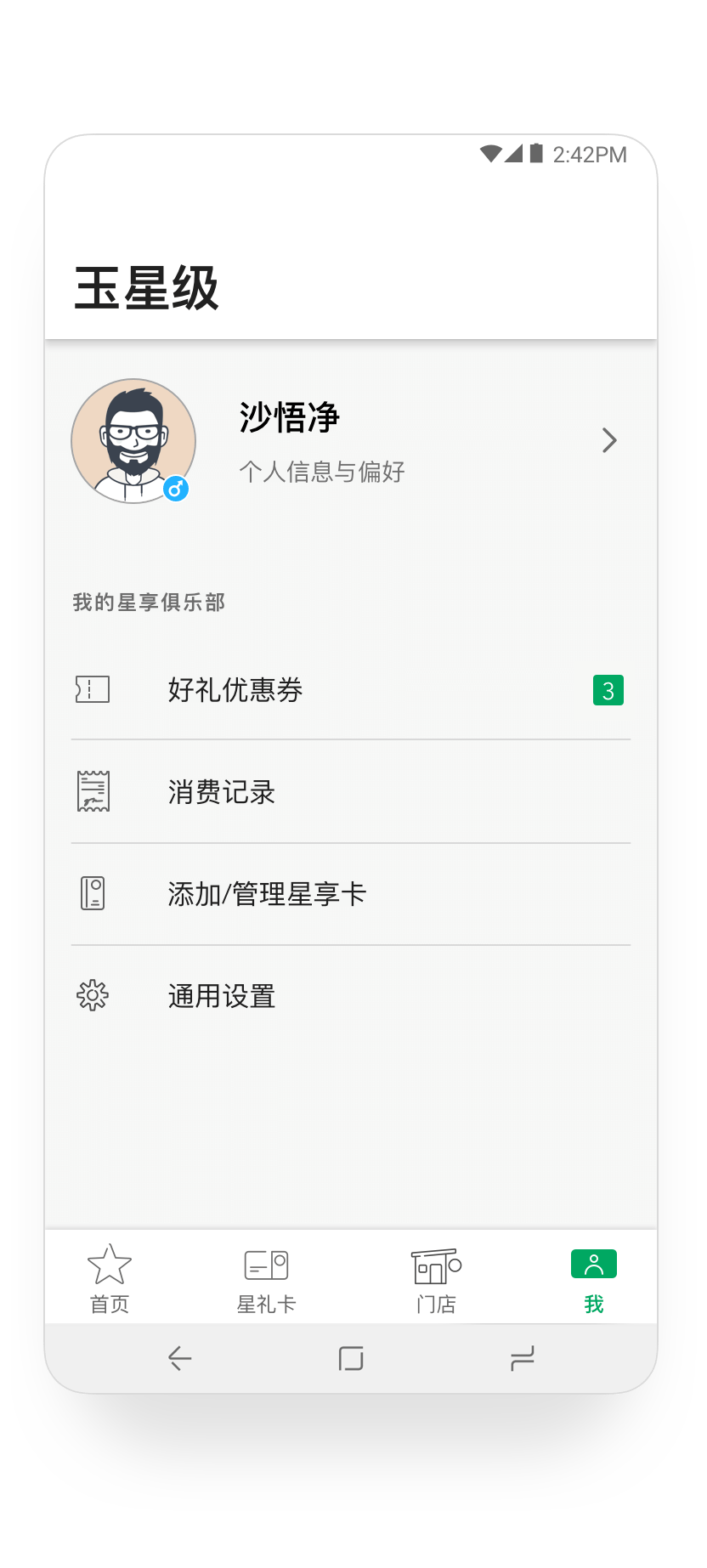Switch to the 门店 tab
This screenshot has height=1568, width=707.
point(436,1279)
